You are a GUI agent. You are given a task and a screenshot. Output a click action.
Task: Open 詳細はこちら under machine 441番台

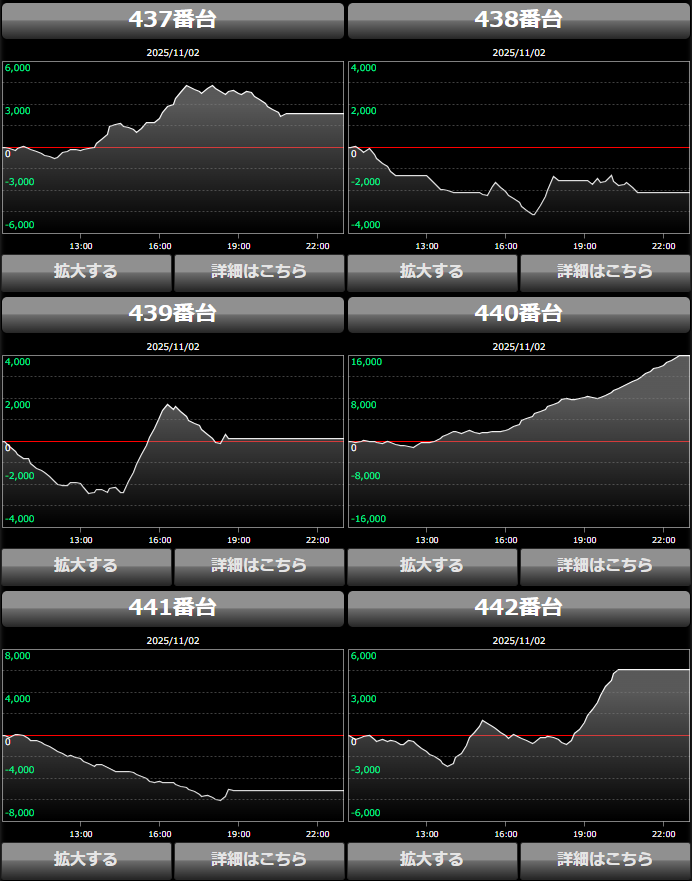coord(259,859)
